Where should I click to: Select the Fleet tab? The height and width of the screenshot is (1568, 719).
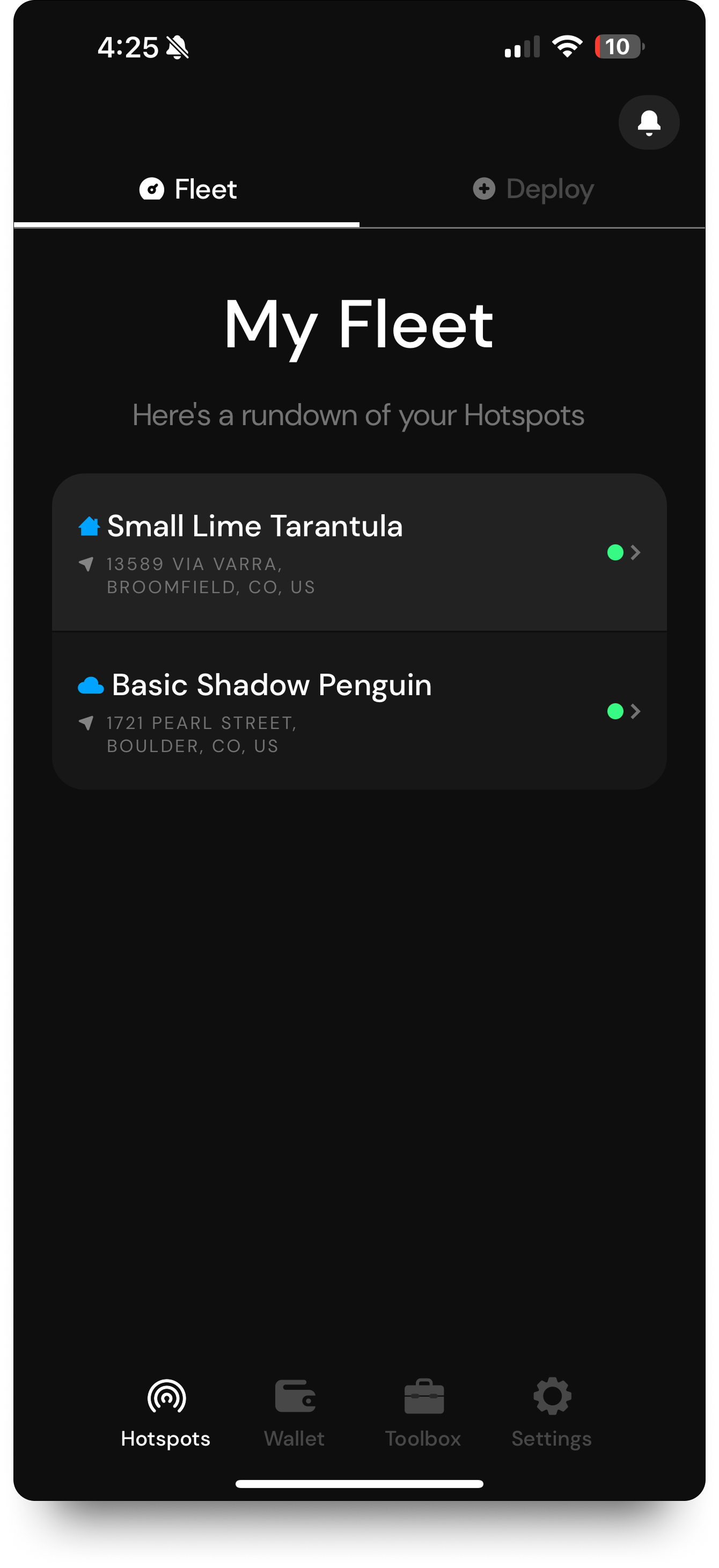click(187, 189)
